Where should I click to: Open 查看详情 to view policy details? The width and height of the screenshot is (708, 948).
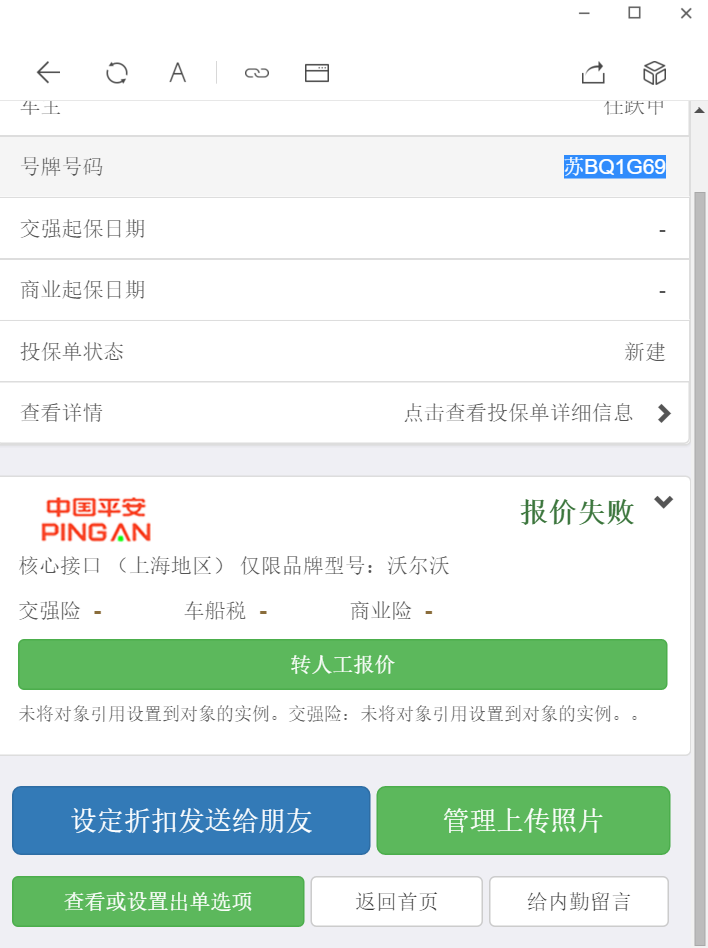coord(345,413)
